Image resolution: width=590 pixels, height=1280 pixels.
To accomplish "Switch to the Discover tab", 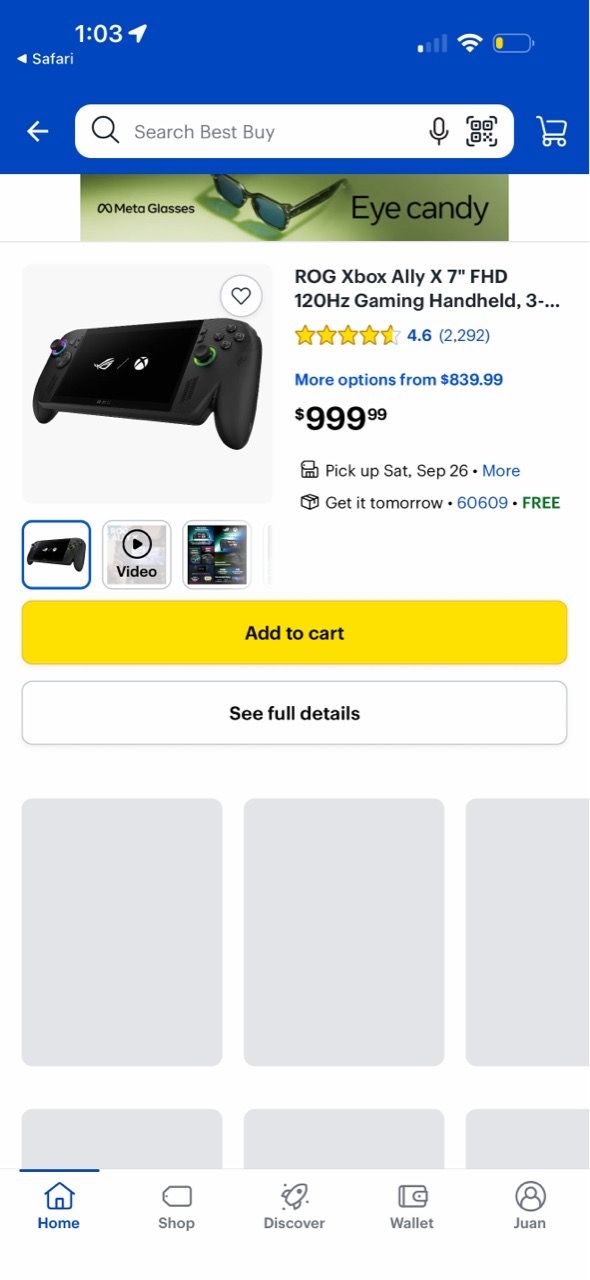I will coord(294,1205).
